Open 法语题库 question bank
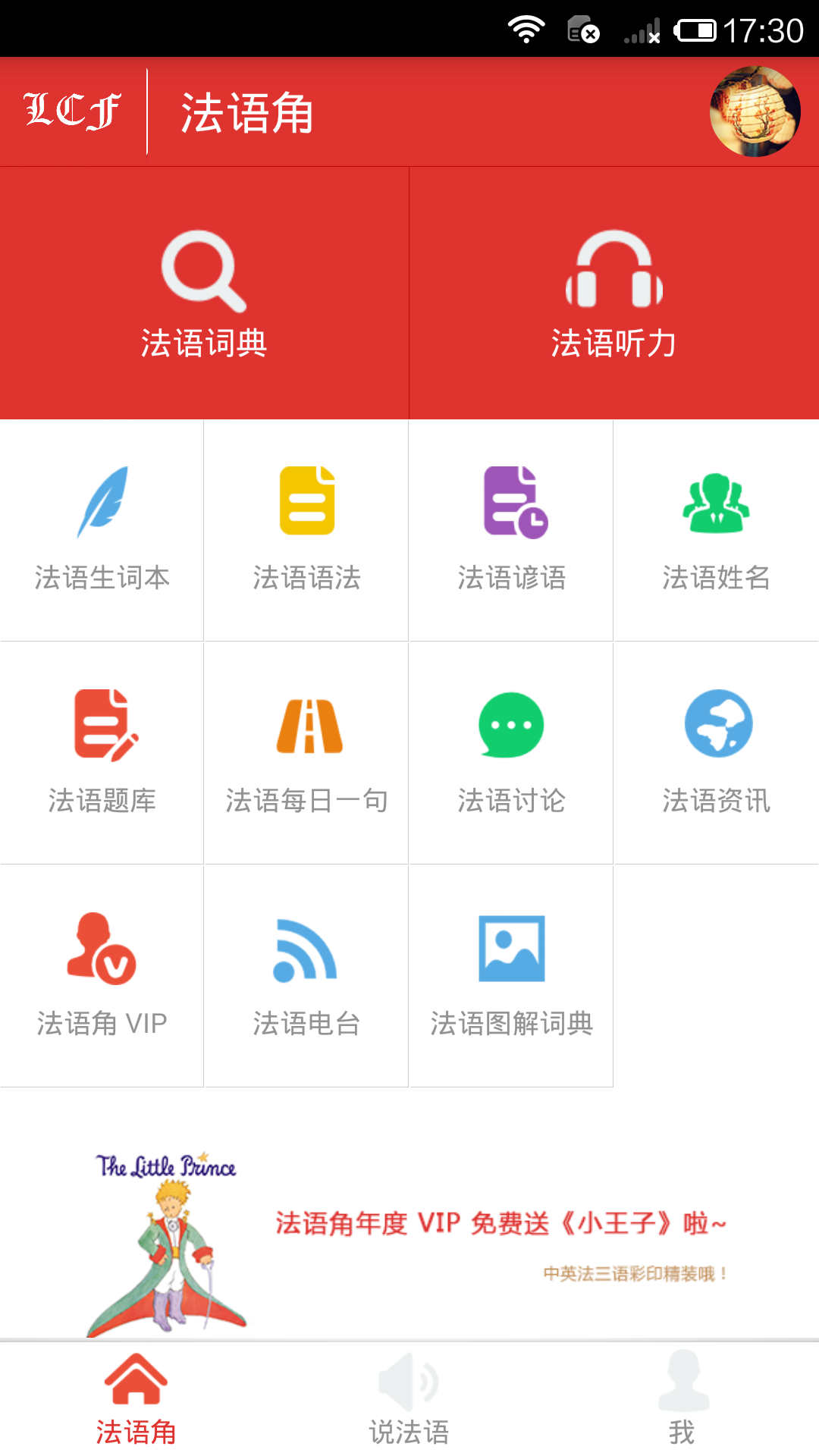819x1456 pixels. pyautogui.click(x=102, y=752)
